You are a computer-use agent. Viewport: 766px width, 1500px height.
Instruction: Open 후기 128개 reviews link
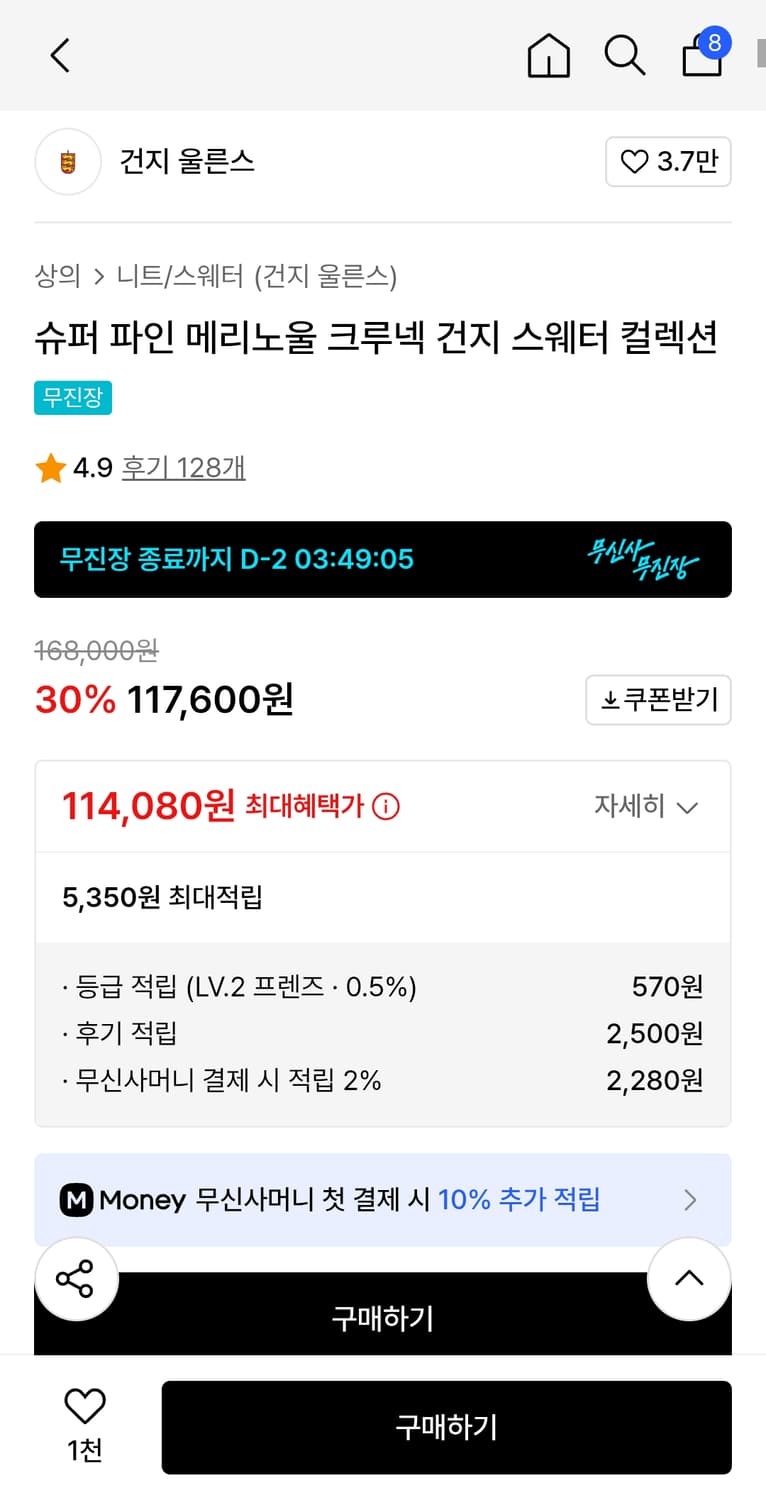point(183,467)
